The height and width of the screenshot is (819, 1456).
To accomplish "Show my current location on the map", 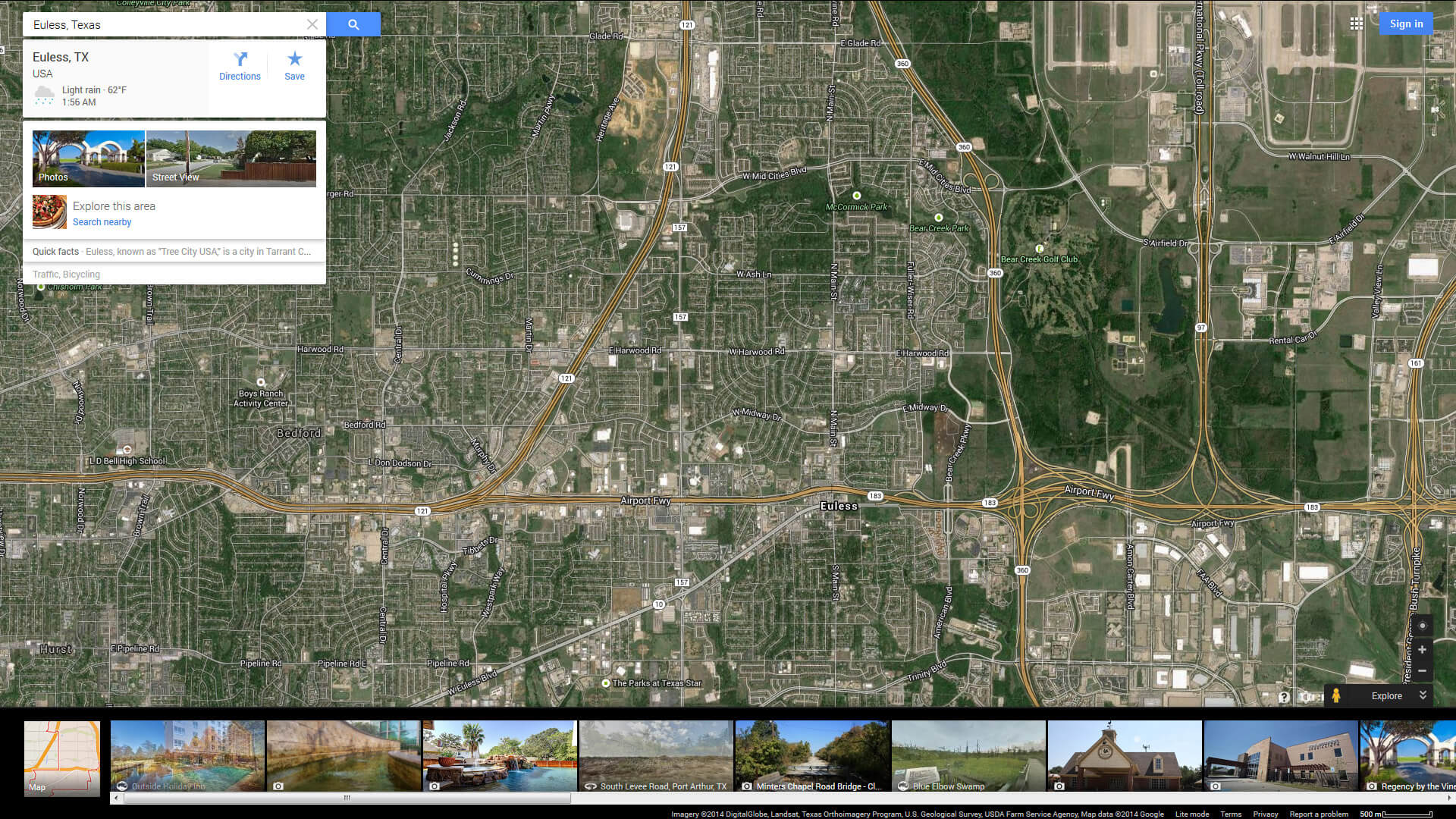I will 1422,626.
